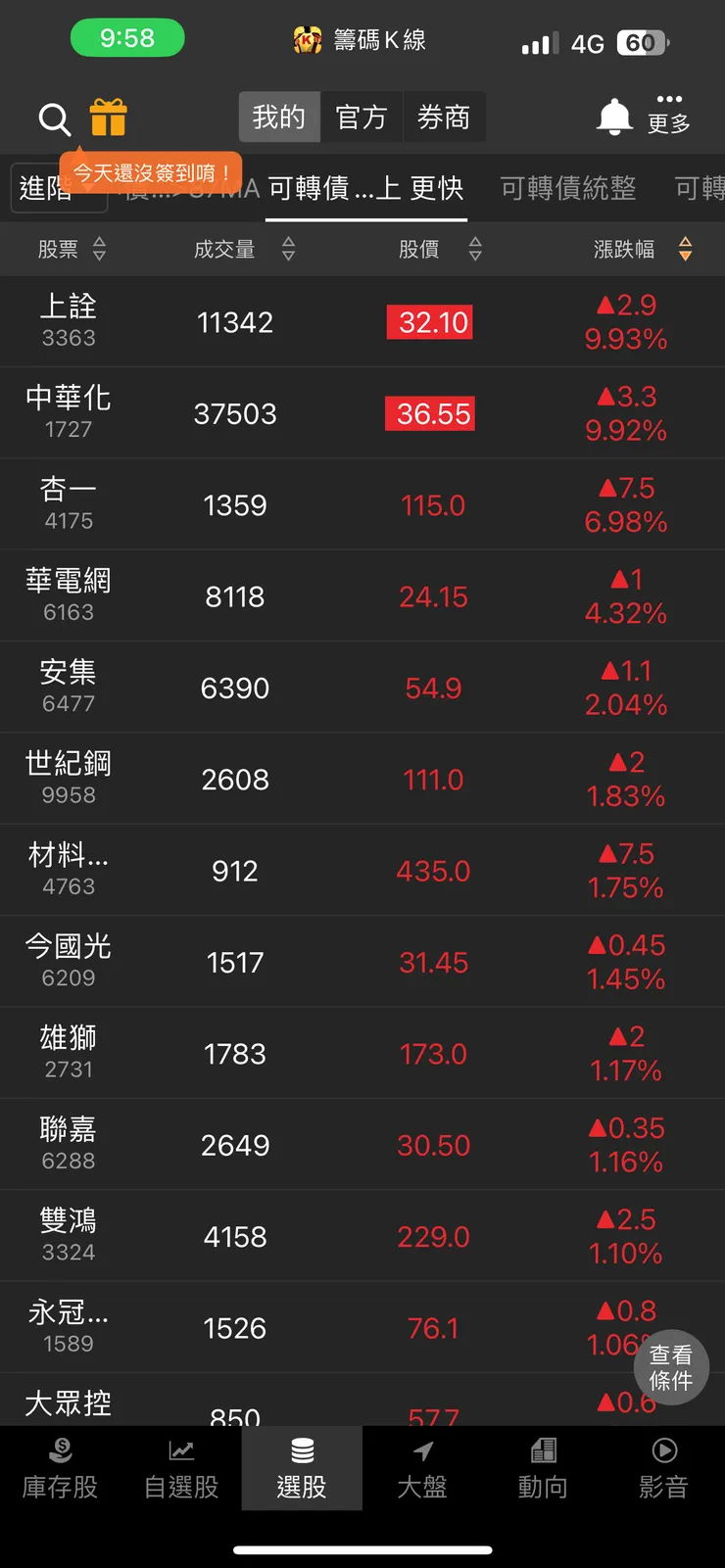Toggle 漲跌幅 descending sort
This screenshot has height=1568, width=725.
pos(686,249)
